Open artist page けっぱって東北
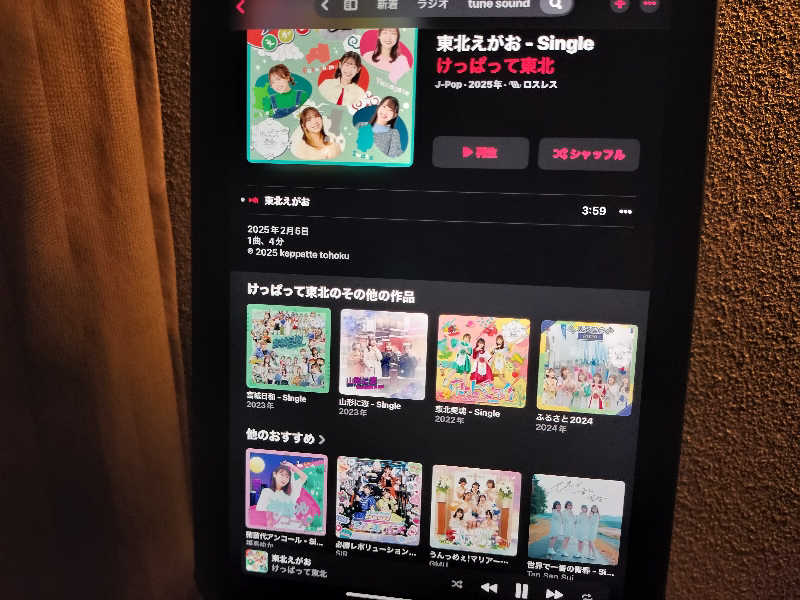 click(495, 66)
